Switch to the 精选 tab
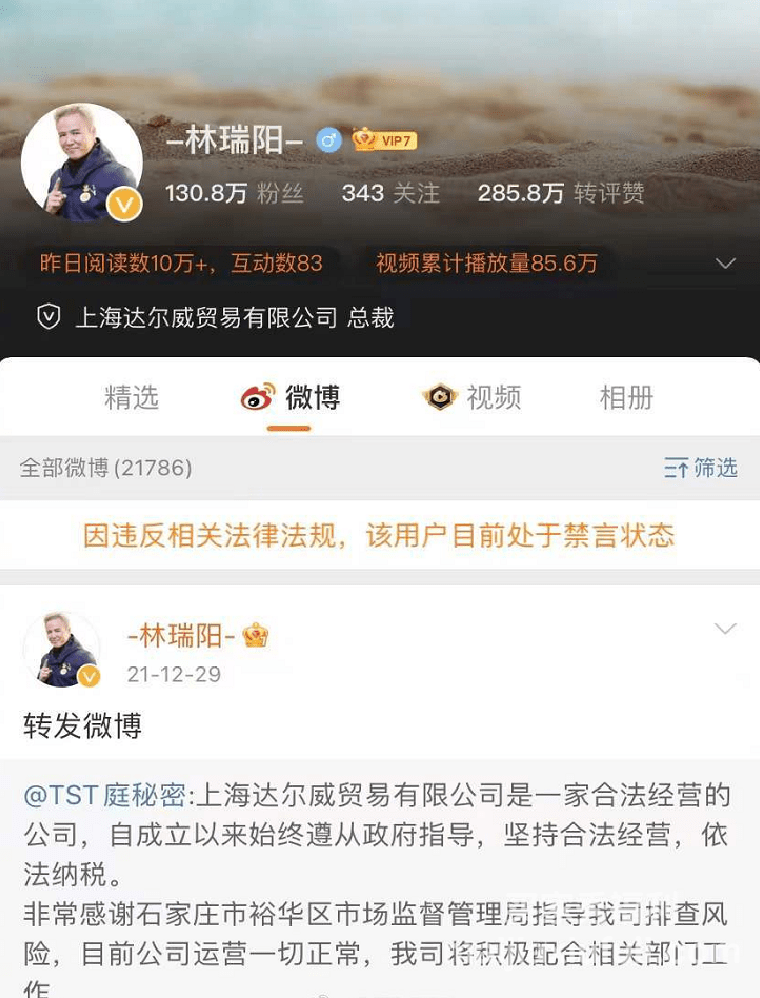The width and height of the screenshot is (760, 998). (131, 398)
